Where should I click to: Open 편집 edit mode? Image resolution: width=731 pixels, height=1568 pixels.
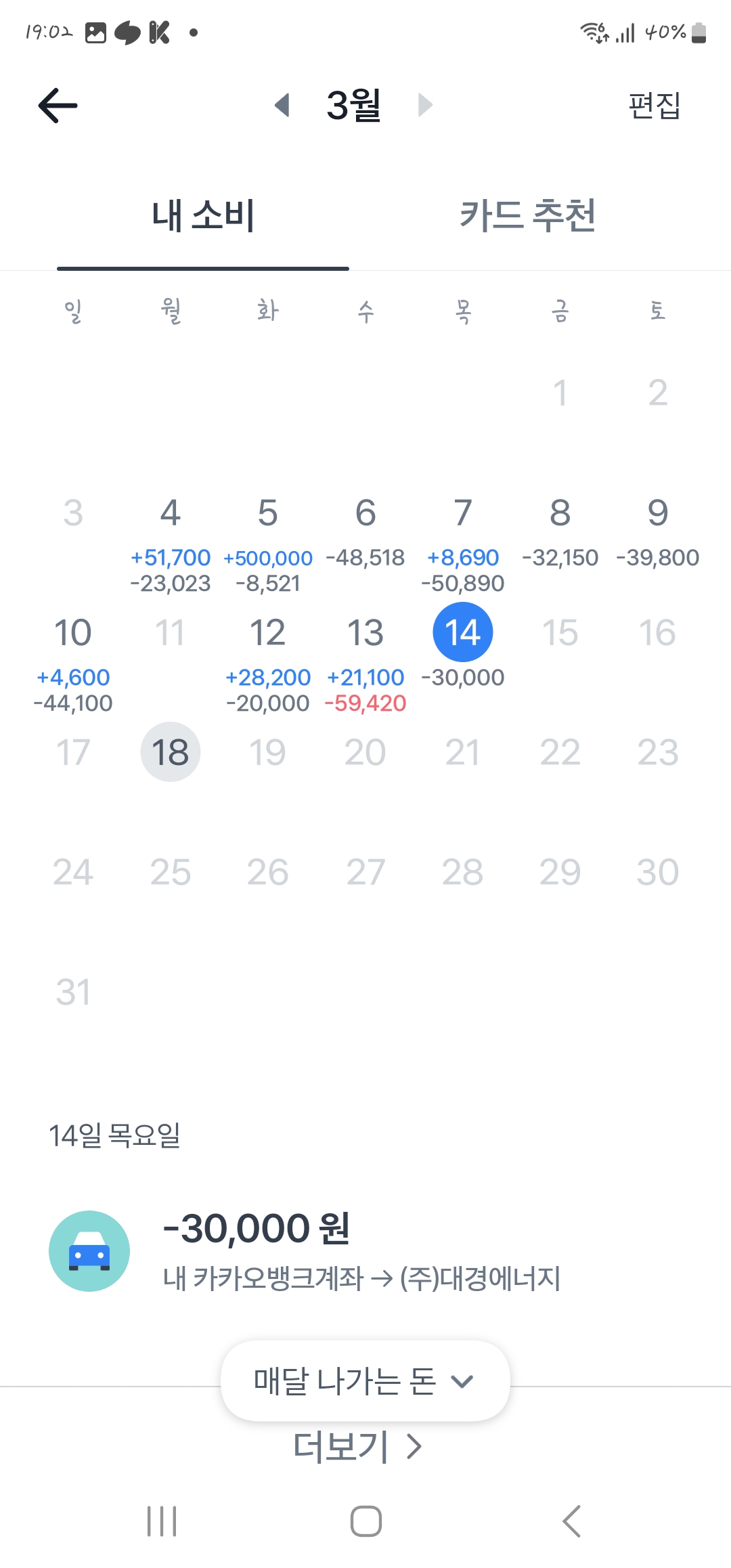click(654, 106)
